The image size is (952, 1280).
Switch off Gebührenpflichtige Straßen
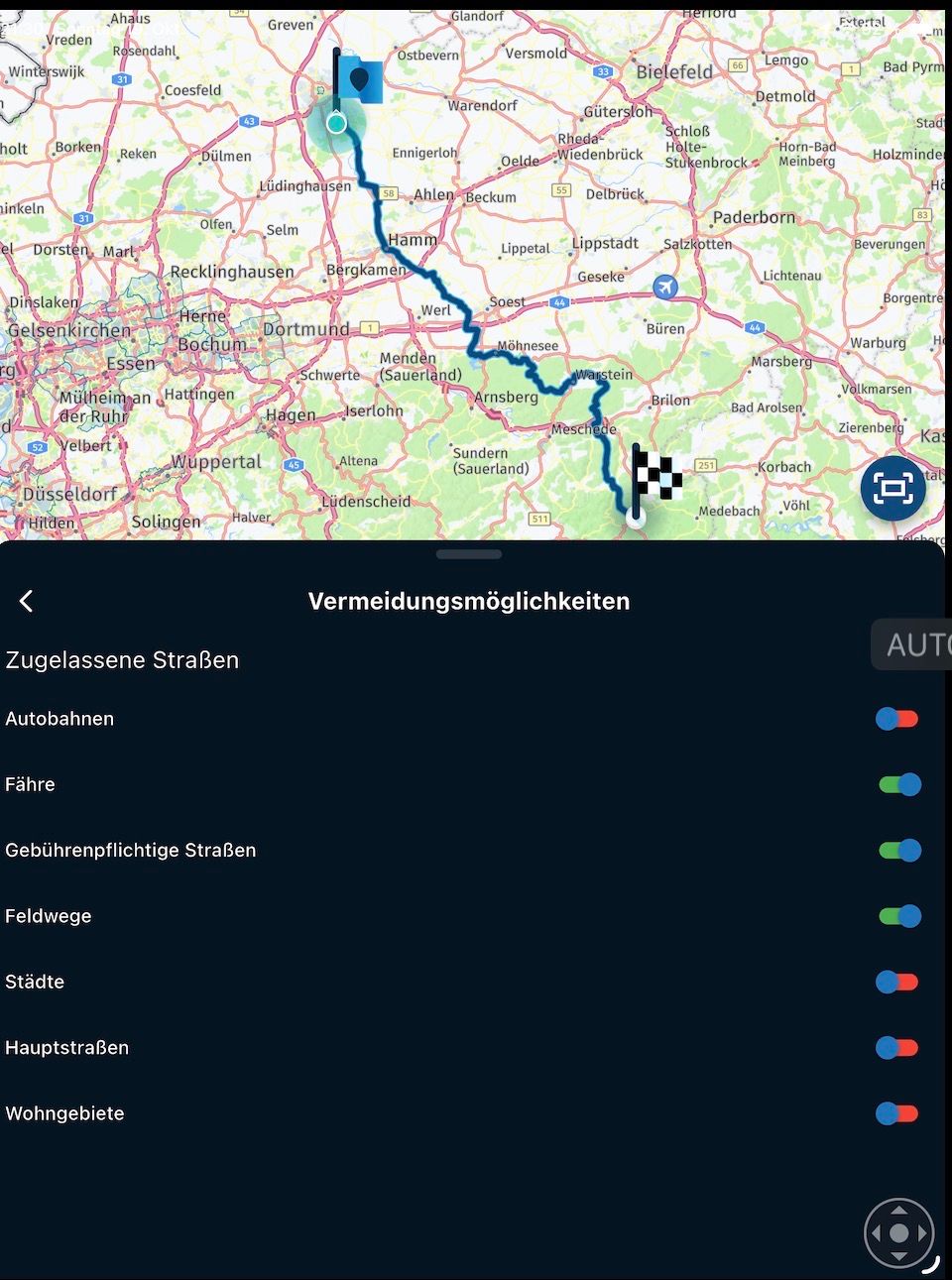click(899, 851)
